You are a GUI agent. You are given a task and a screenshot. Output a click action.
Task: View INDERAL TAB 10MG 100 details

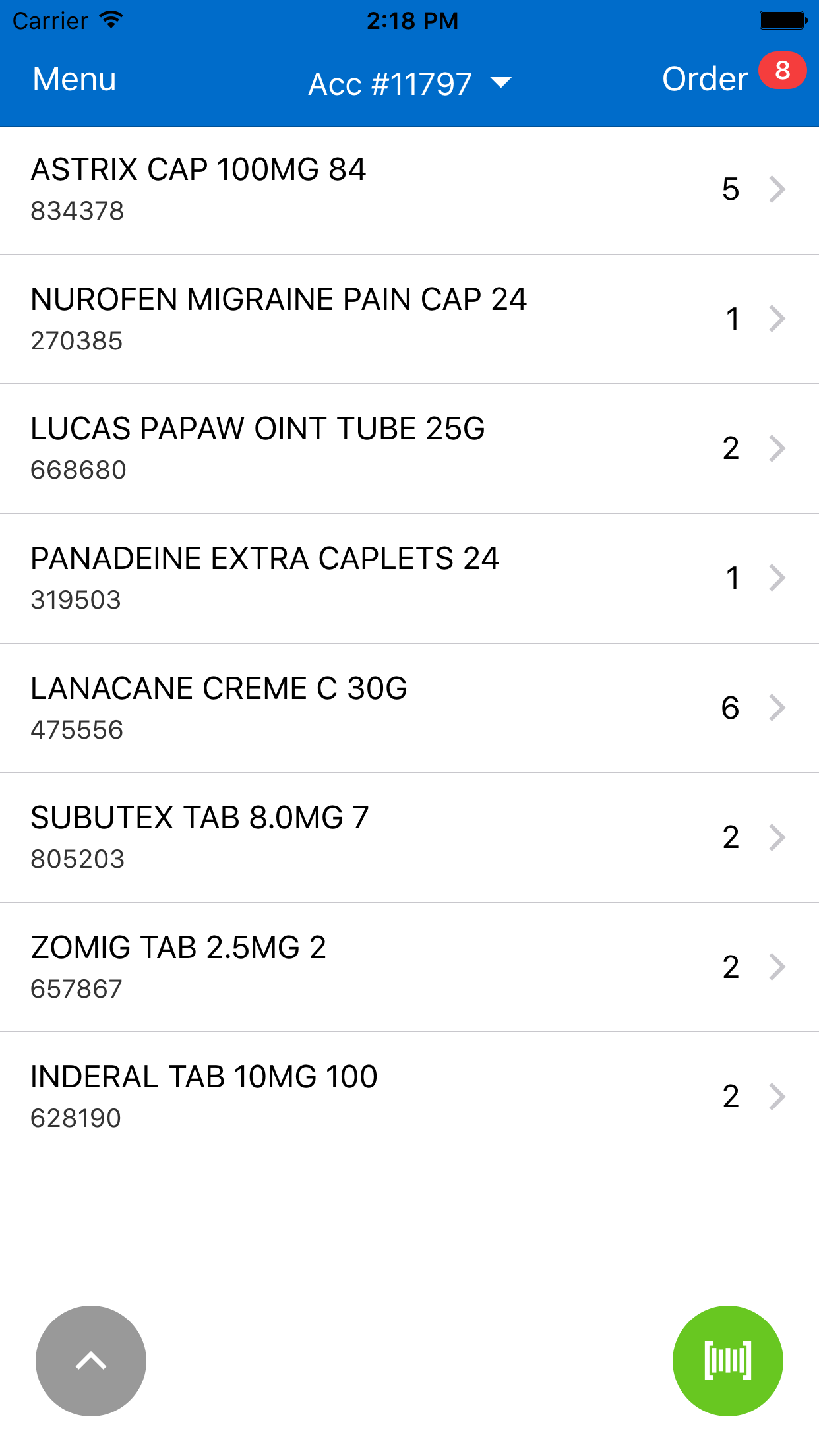(409, 1097)
